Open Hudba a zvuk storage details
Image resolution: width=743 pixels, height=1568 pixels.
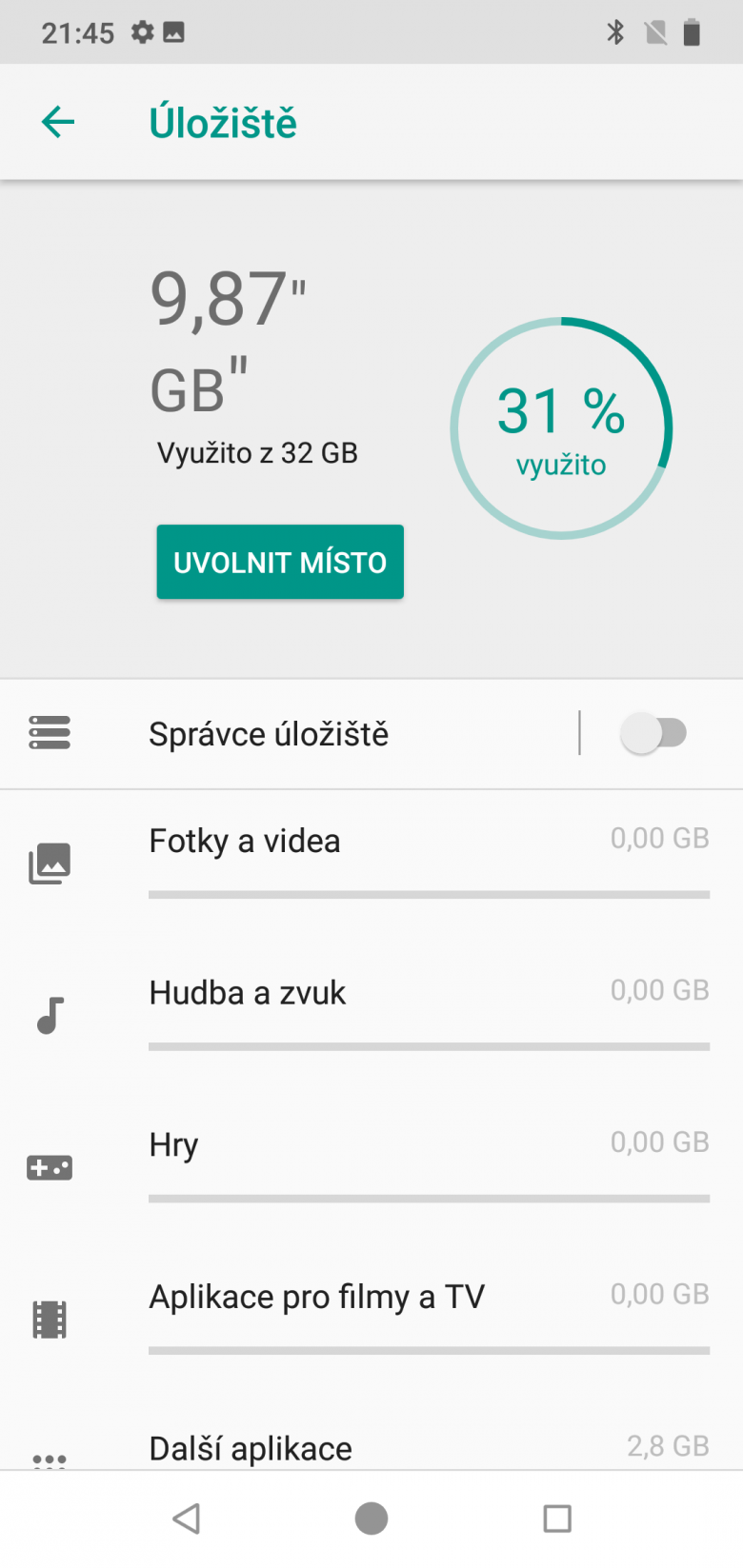[371, 1016]
